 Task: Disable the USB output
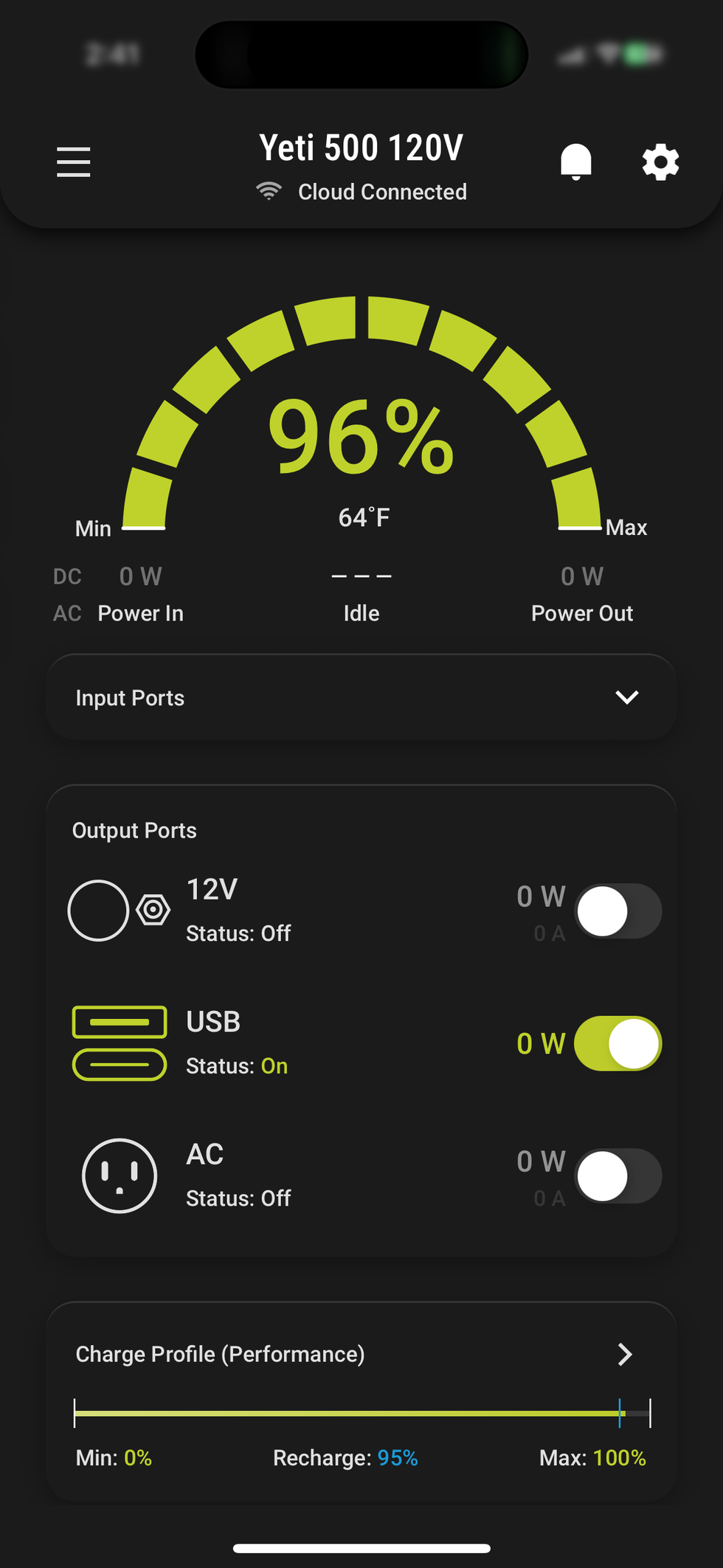(x=620, y=1043)
